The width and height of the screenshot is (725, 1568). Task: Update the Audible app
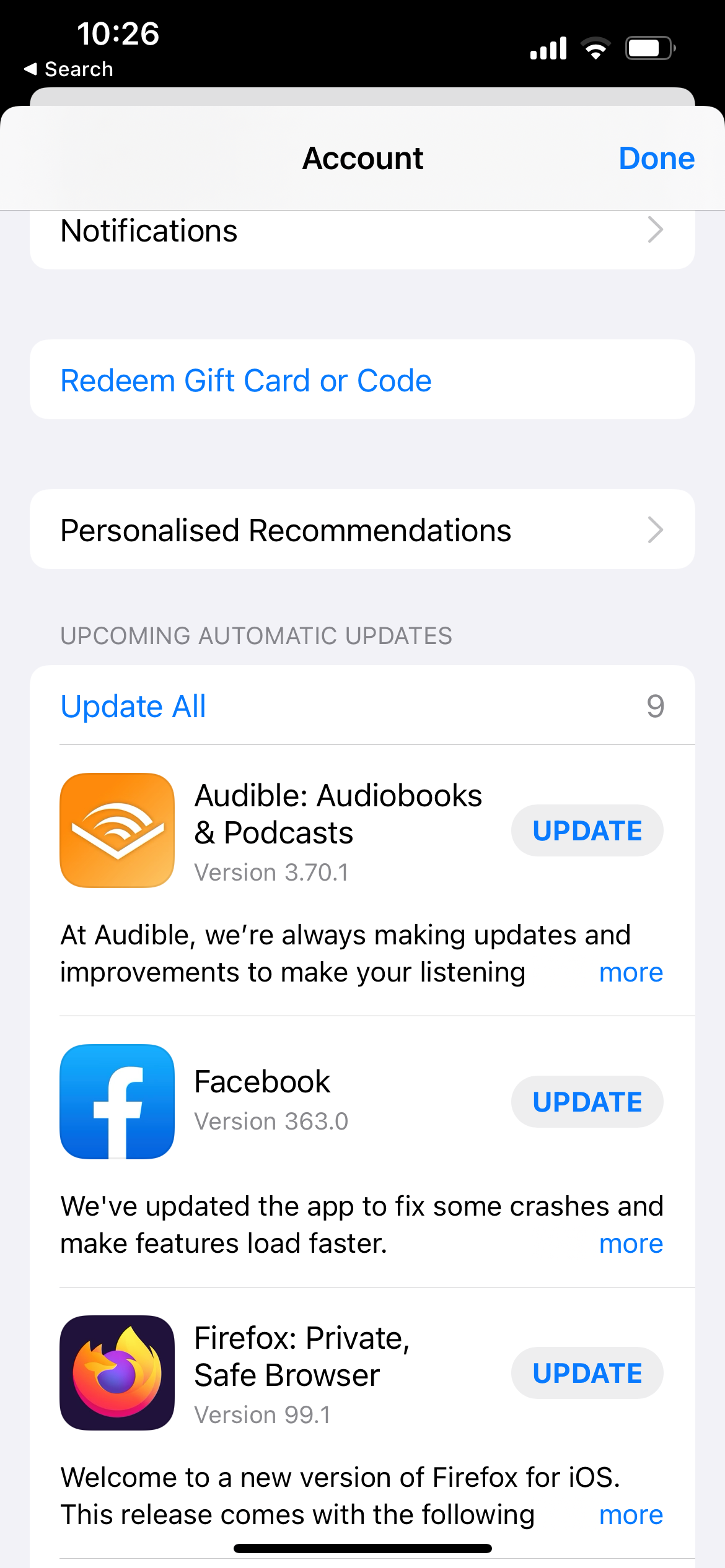point(587,830)
